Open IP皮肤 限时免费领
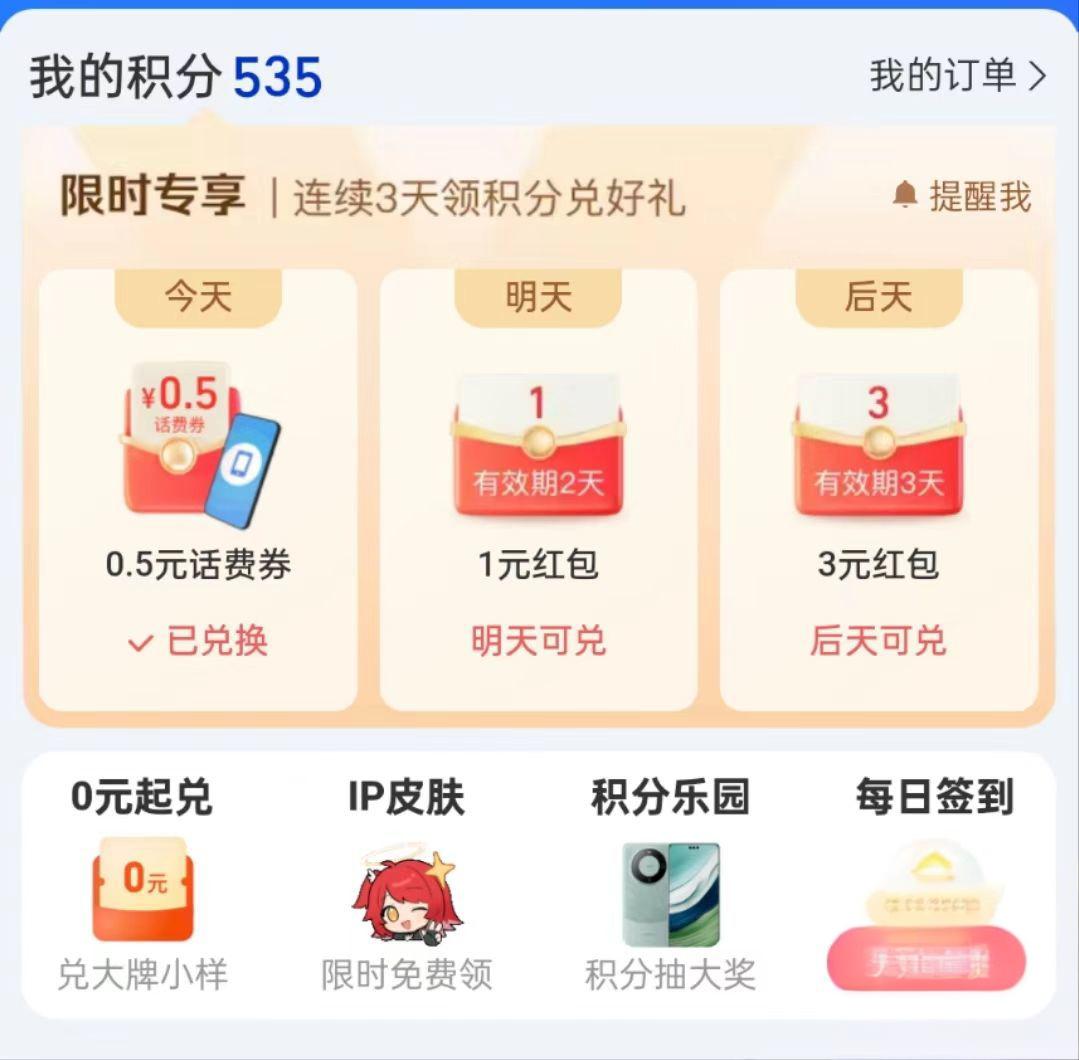1079x1060 pixels. click(x=406, y=885)
